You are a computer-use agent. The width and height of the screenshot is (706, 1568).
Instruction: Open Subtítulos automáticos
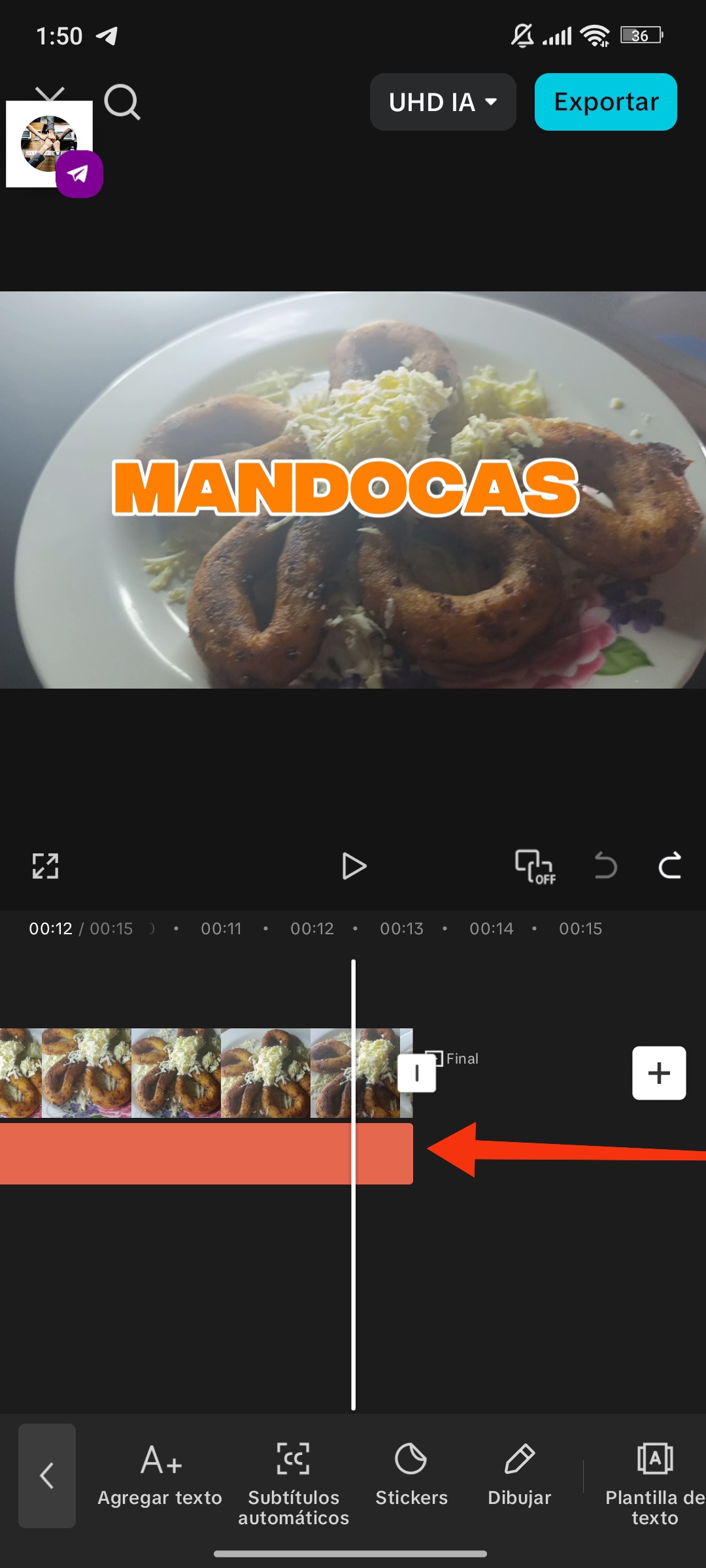click(294, 1483)
